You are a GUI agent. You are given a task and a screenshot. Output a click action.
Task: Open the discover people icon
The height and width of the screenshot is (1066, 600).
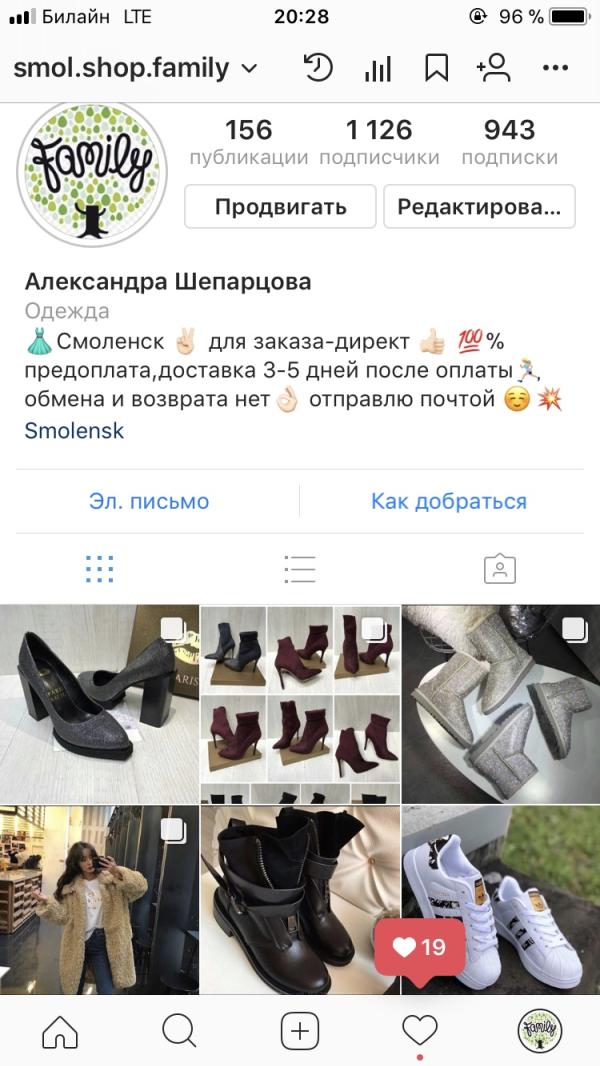(494, 68)
